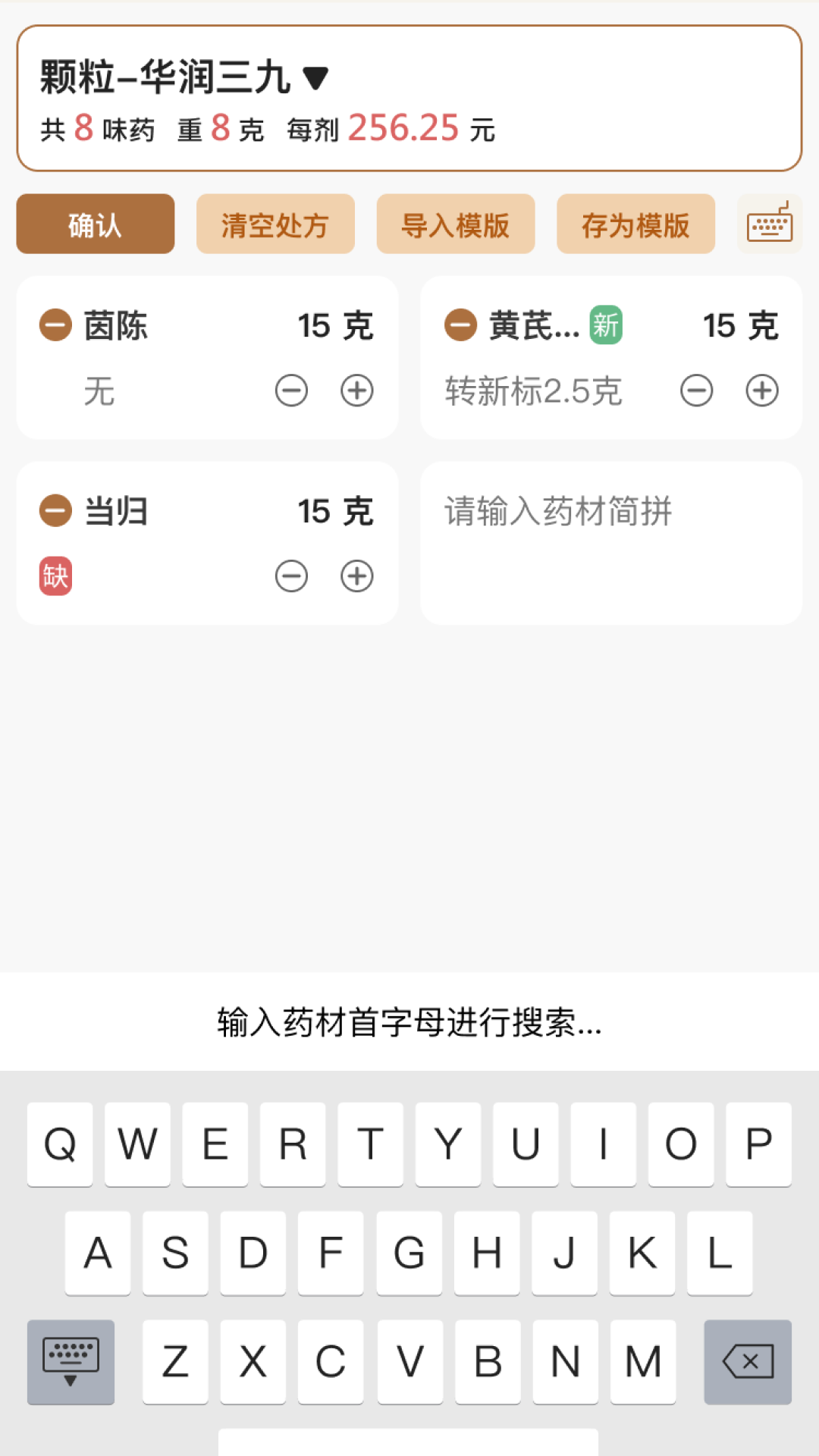Remove 茵陈 using its minus delete icon
The image size is (819, 1456).
pyautogui.click(x=55, y=325)
